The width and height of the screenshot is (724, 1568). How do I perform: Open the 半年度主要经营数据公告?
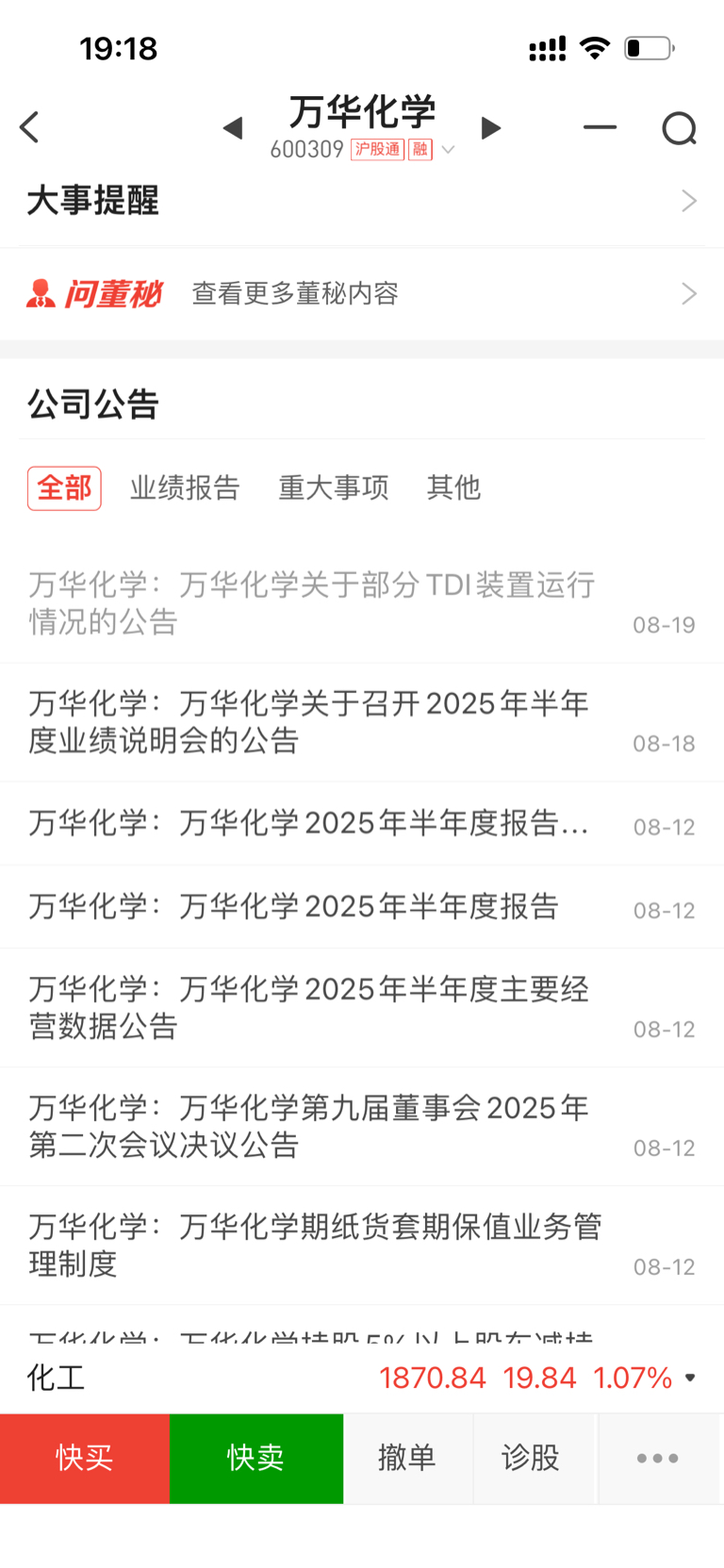[x=362, y=1008]
